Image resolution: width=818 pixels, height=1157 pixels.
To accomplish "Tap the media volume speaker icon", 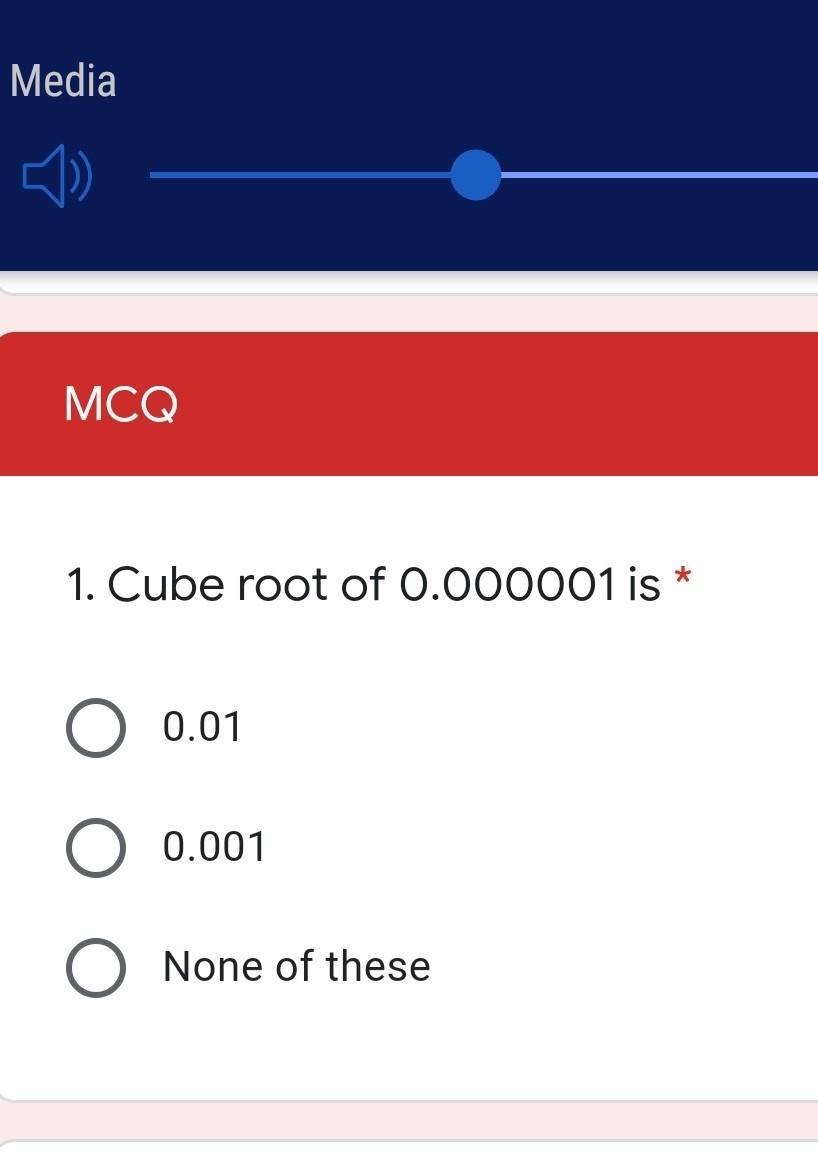I will pyautogui.click(x=58, y=176).
